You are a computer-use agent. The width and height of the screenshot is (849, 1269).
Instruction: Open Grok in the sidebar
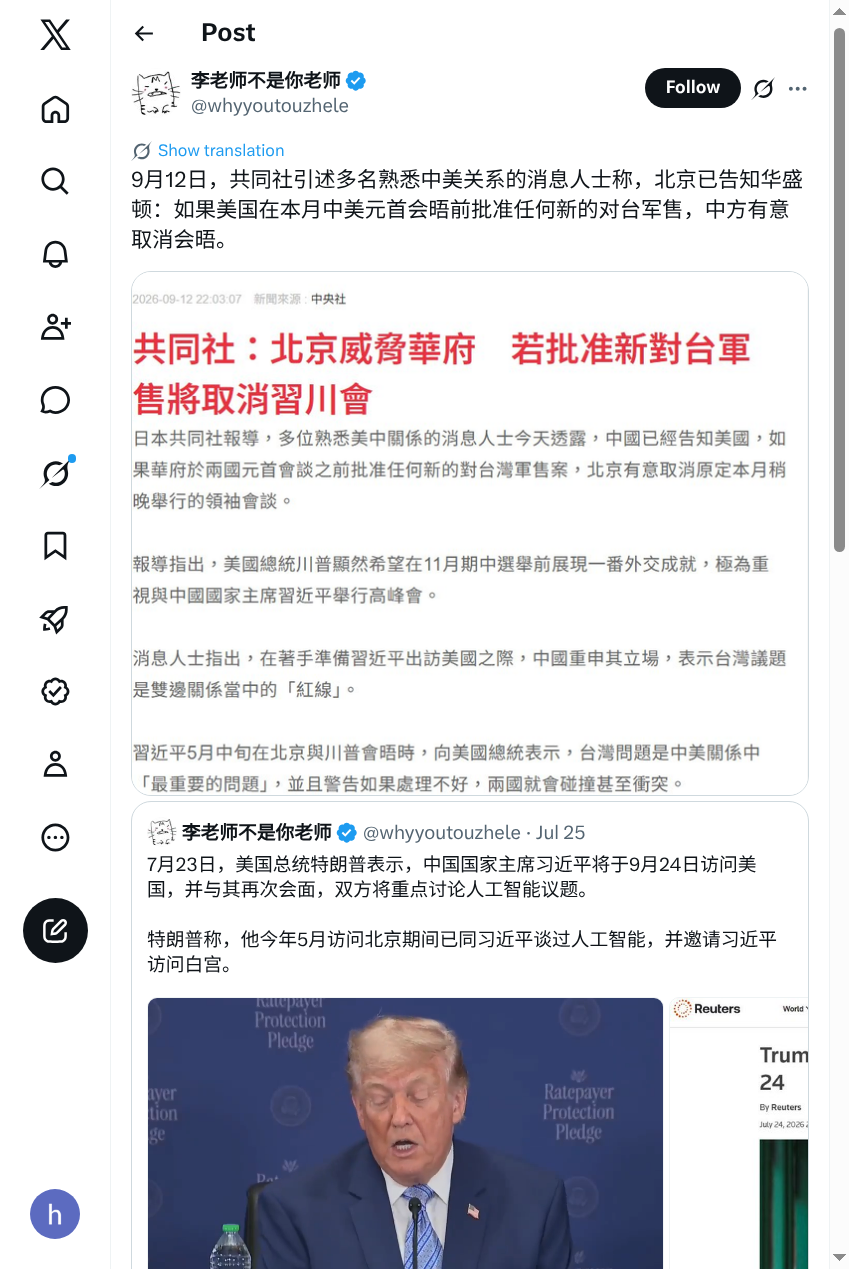55,472
